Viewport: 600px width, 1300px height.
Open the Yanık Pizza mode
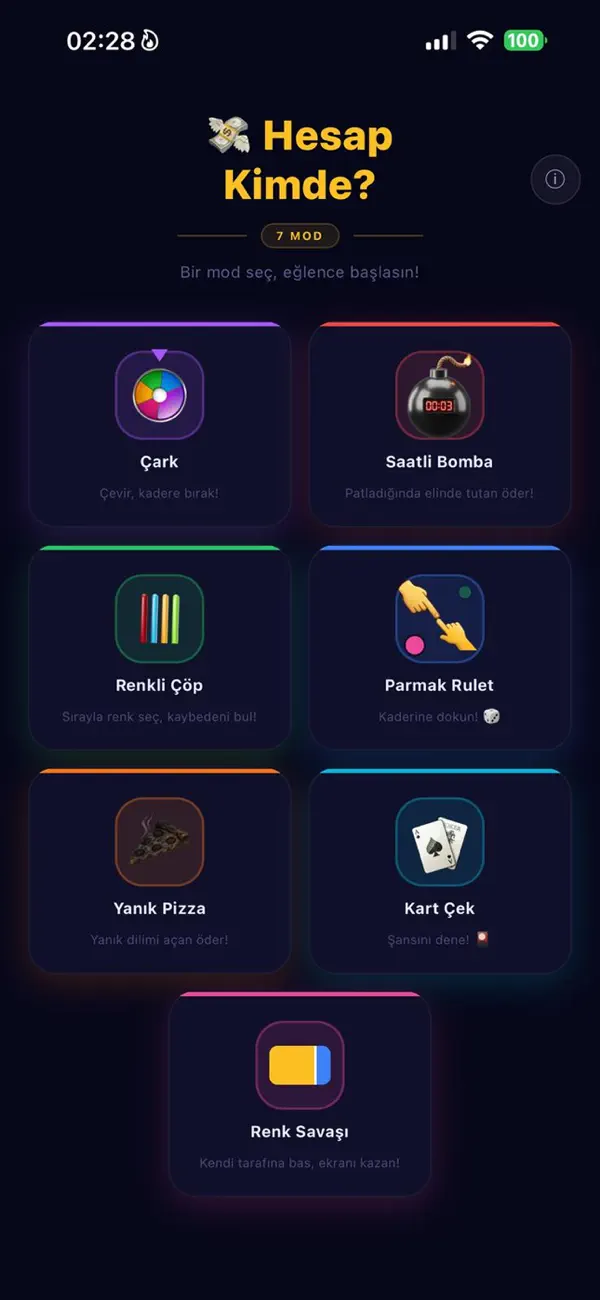point(160,871)
